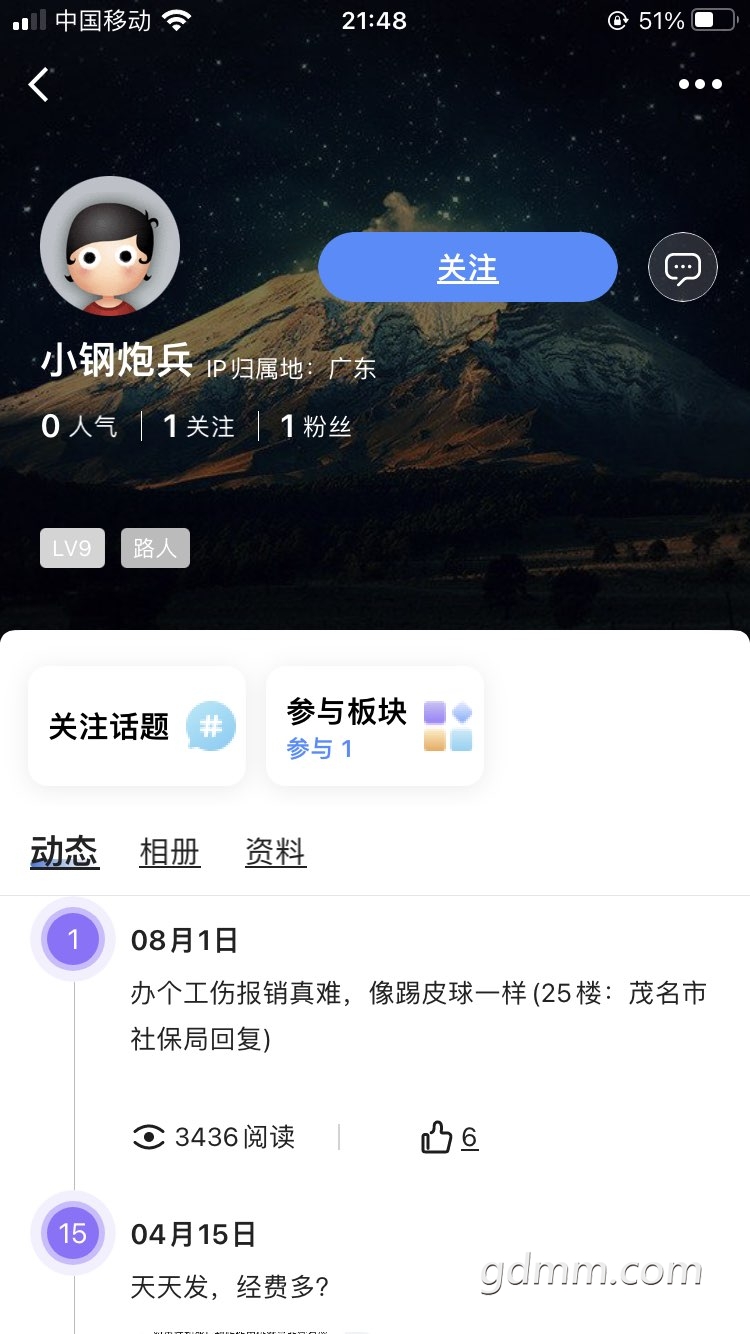
Task: Open the 04月15日 post 天天发，经费多?
Action: [230, 1286]
